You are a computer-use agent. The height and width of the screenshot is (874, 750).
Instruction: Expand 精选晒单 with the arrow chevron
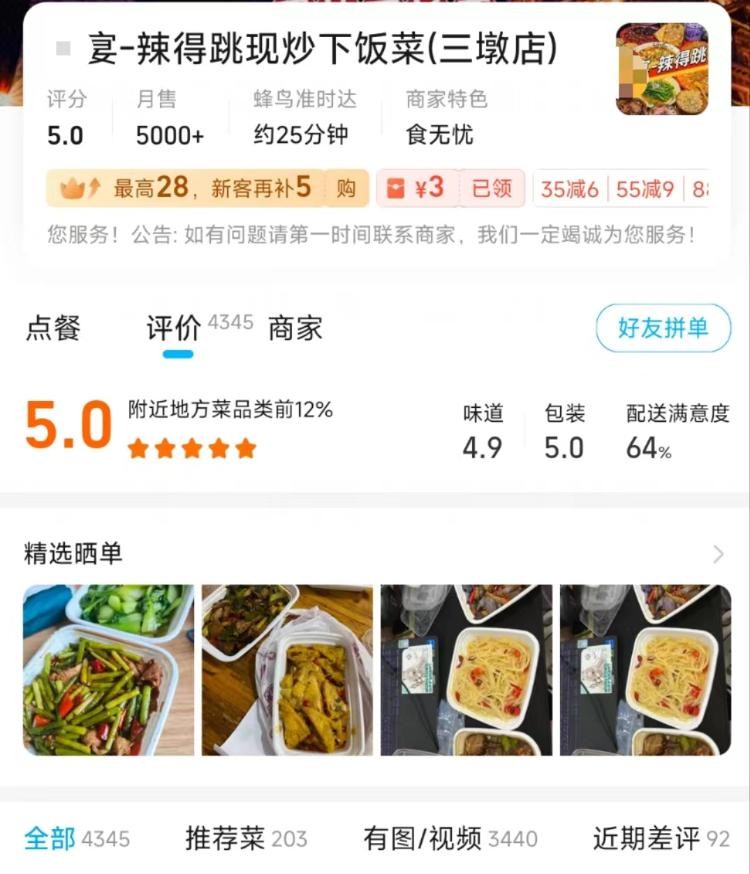(x=718, y=554)
